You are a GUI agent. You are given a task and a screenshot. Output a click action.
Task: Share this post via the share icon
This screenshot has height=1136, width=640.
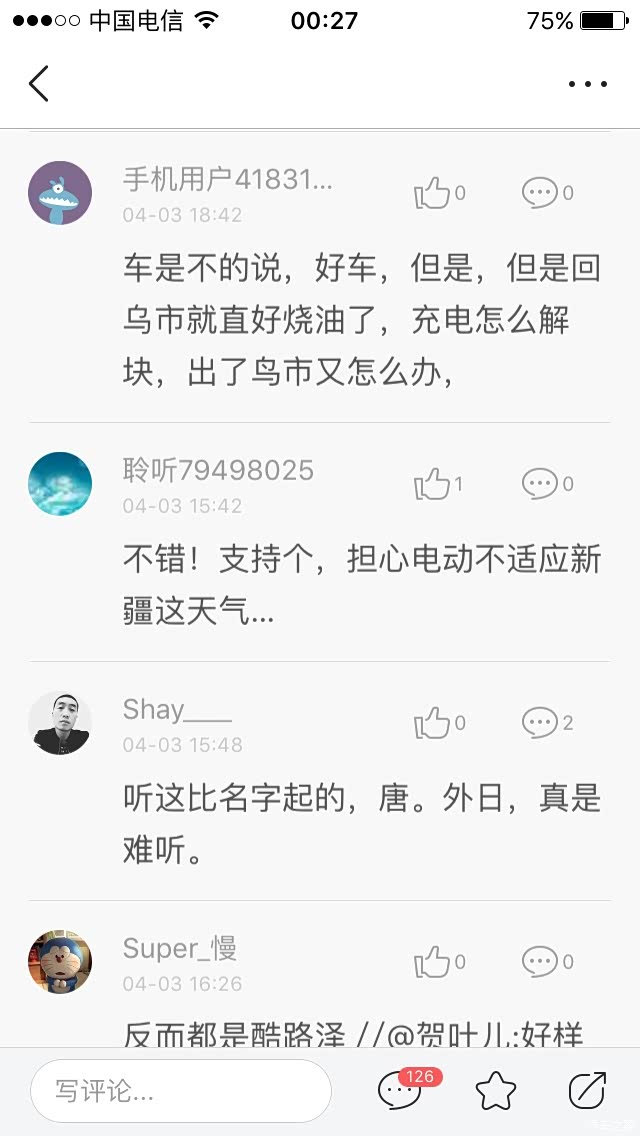[587, 1091]
